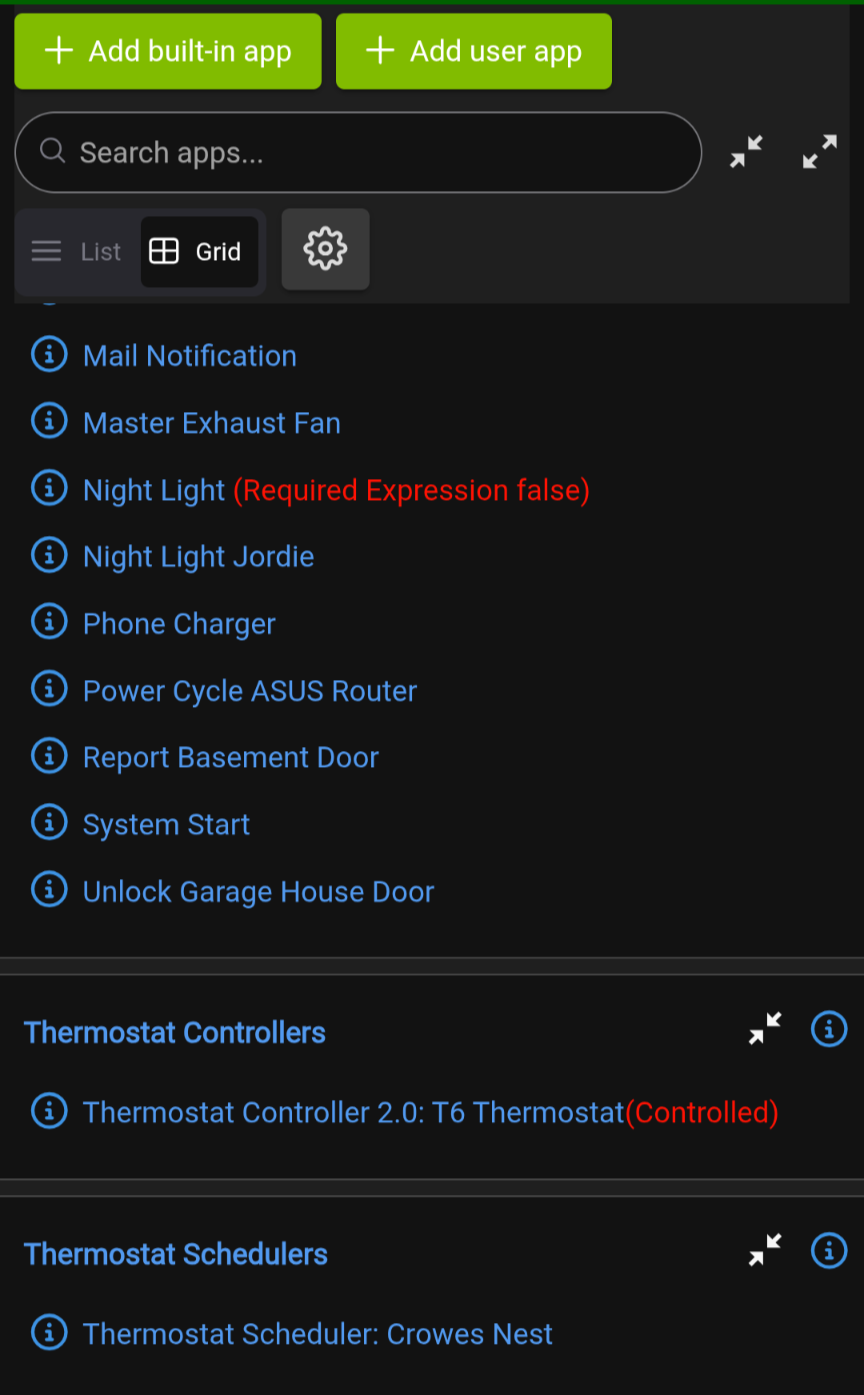Expand all app groups icon
The width and height of the screenshot is (864, 1395).
click(x=820, y=152)
